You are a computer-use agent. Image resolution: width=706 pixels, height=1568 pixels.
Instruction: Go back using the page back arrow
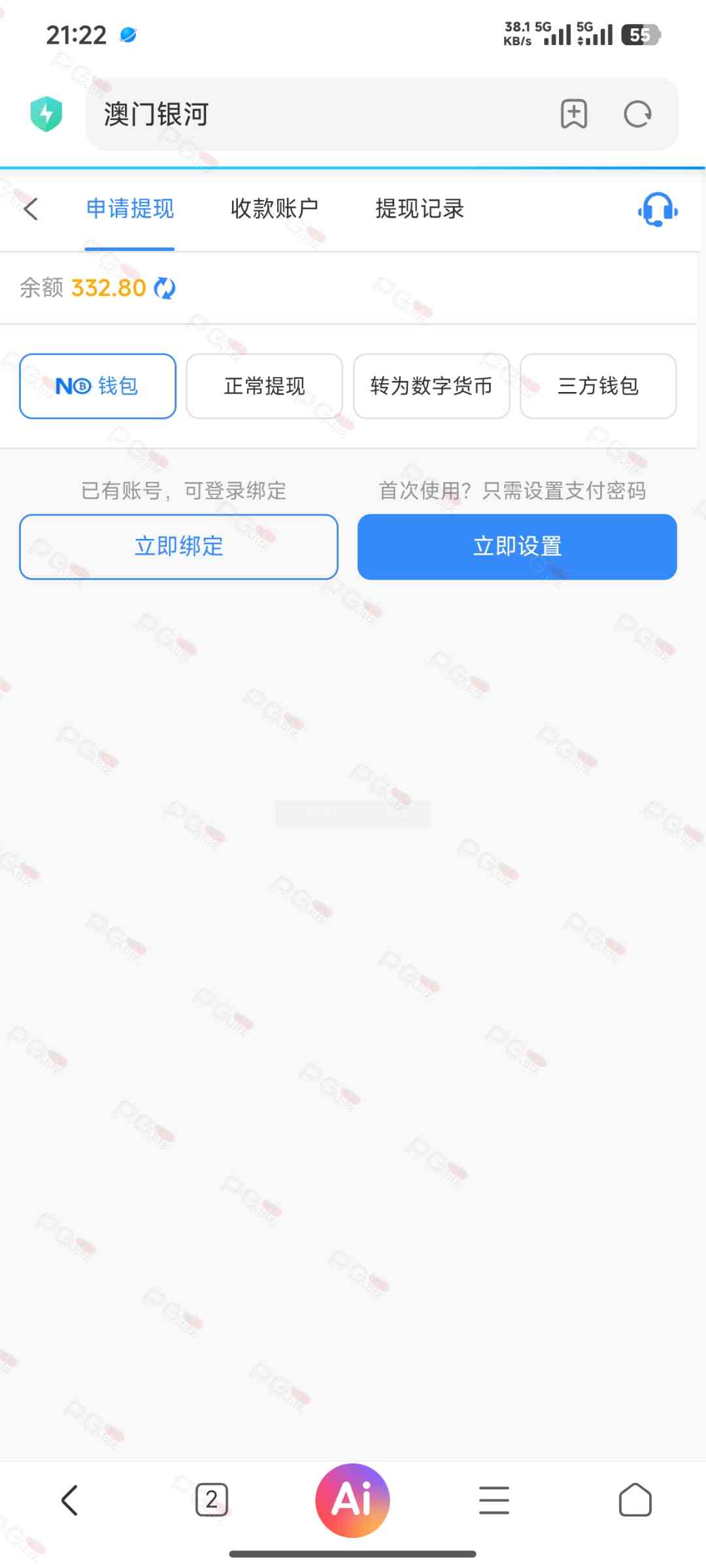[31, 209]
